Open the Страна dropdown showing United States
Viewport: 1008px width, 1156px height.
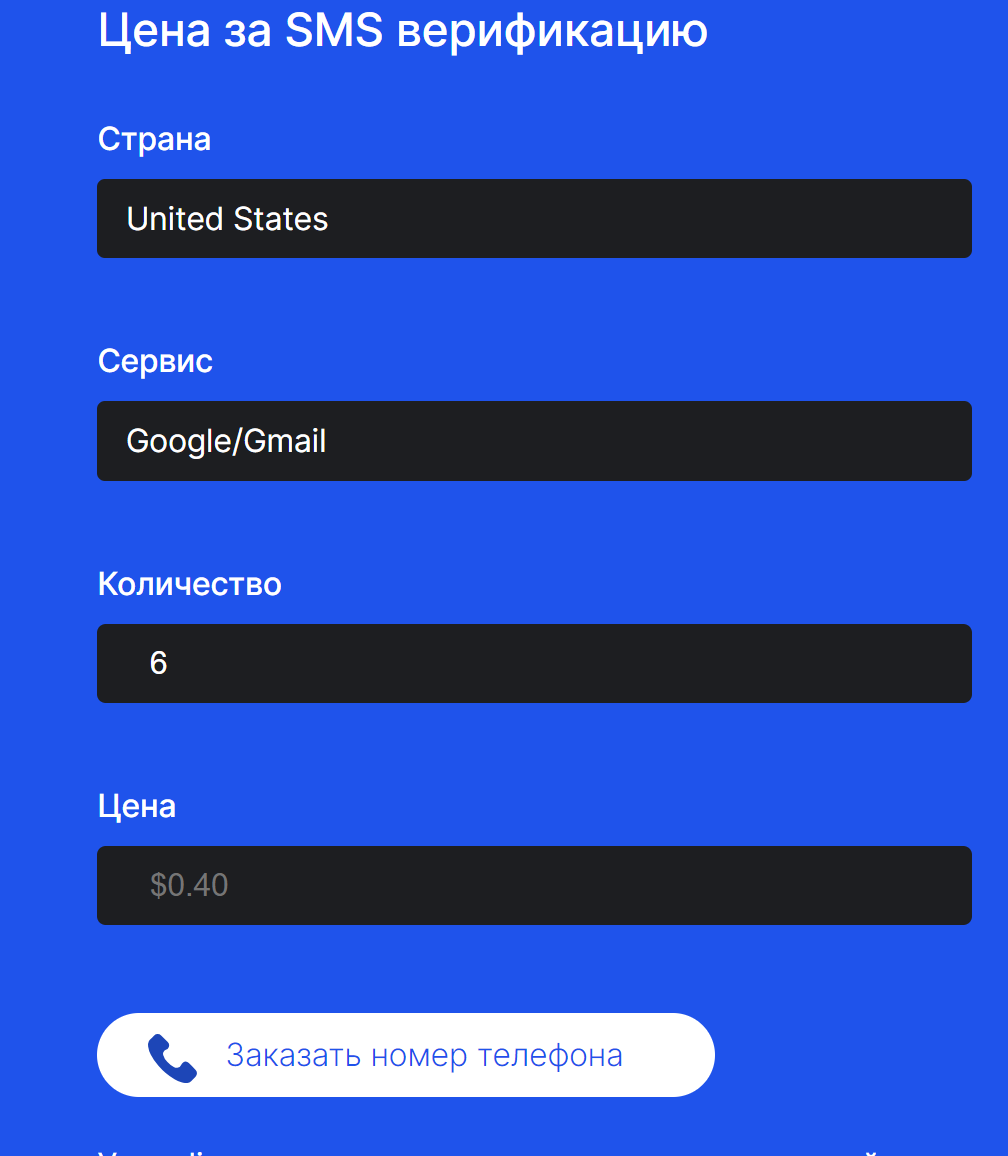533,219
